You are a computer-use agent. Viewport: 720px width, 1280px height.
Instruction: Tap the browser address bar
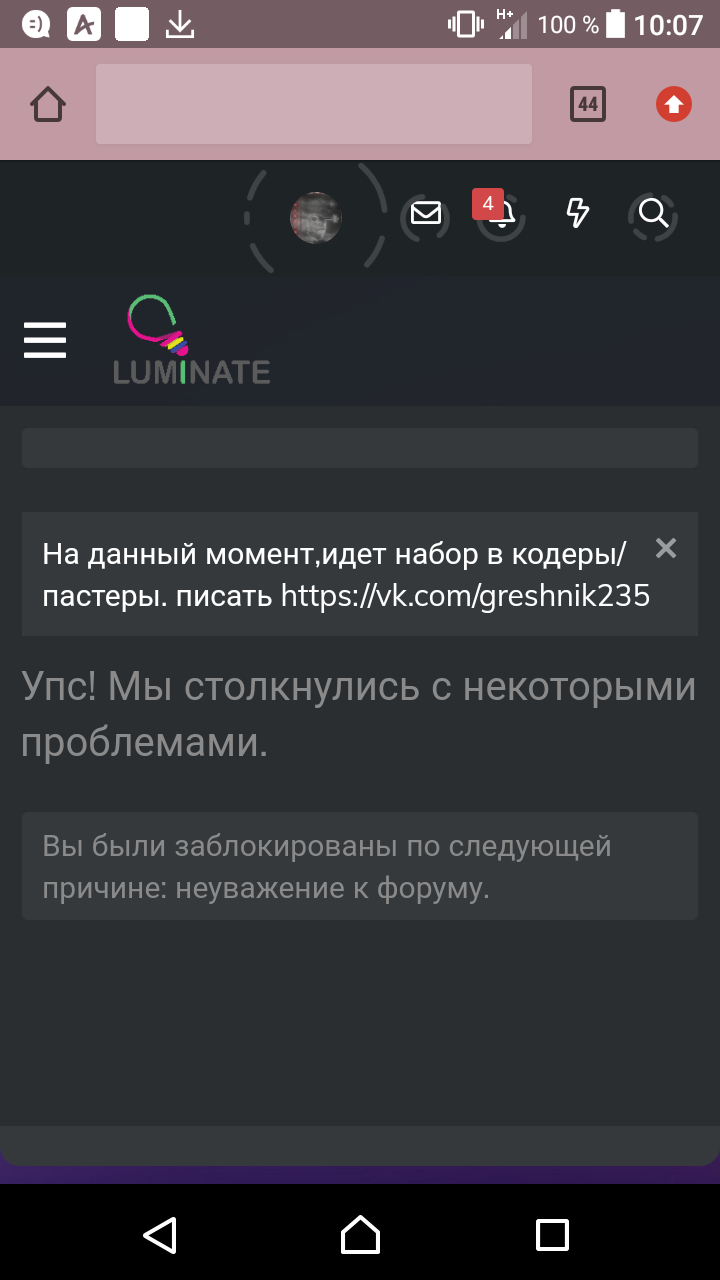tap(313, 104)
